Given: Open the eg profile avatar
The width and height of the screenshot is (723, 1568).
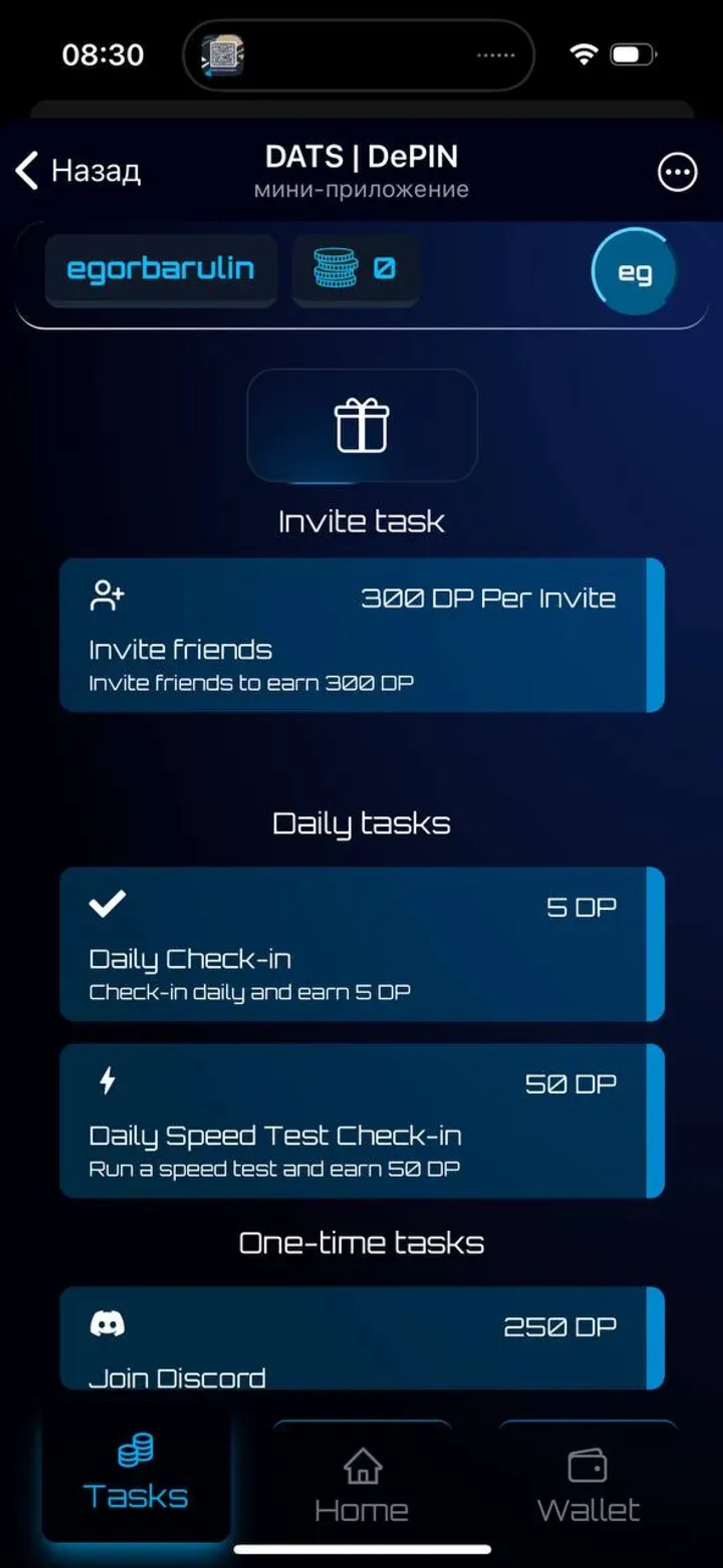Looking at the screenshot, I should (x=634, y=272).
